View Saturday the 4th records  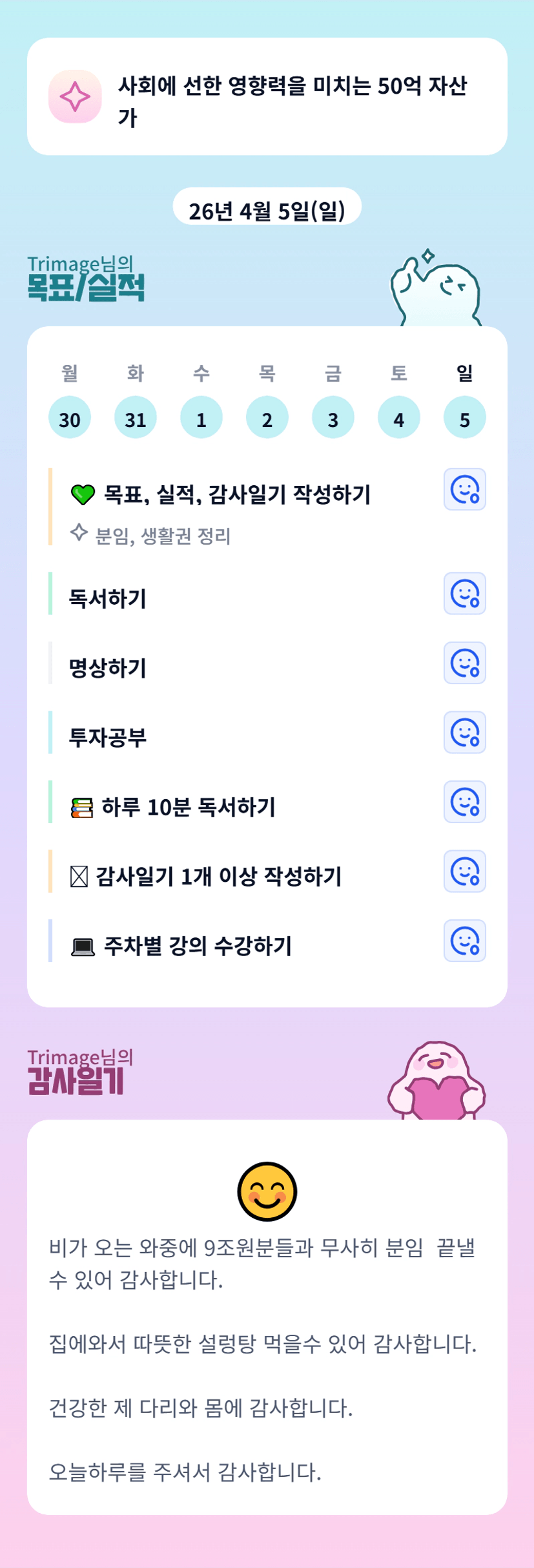[399, 417]
